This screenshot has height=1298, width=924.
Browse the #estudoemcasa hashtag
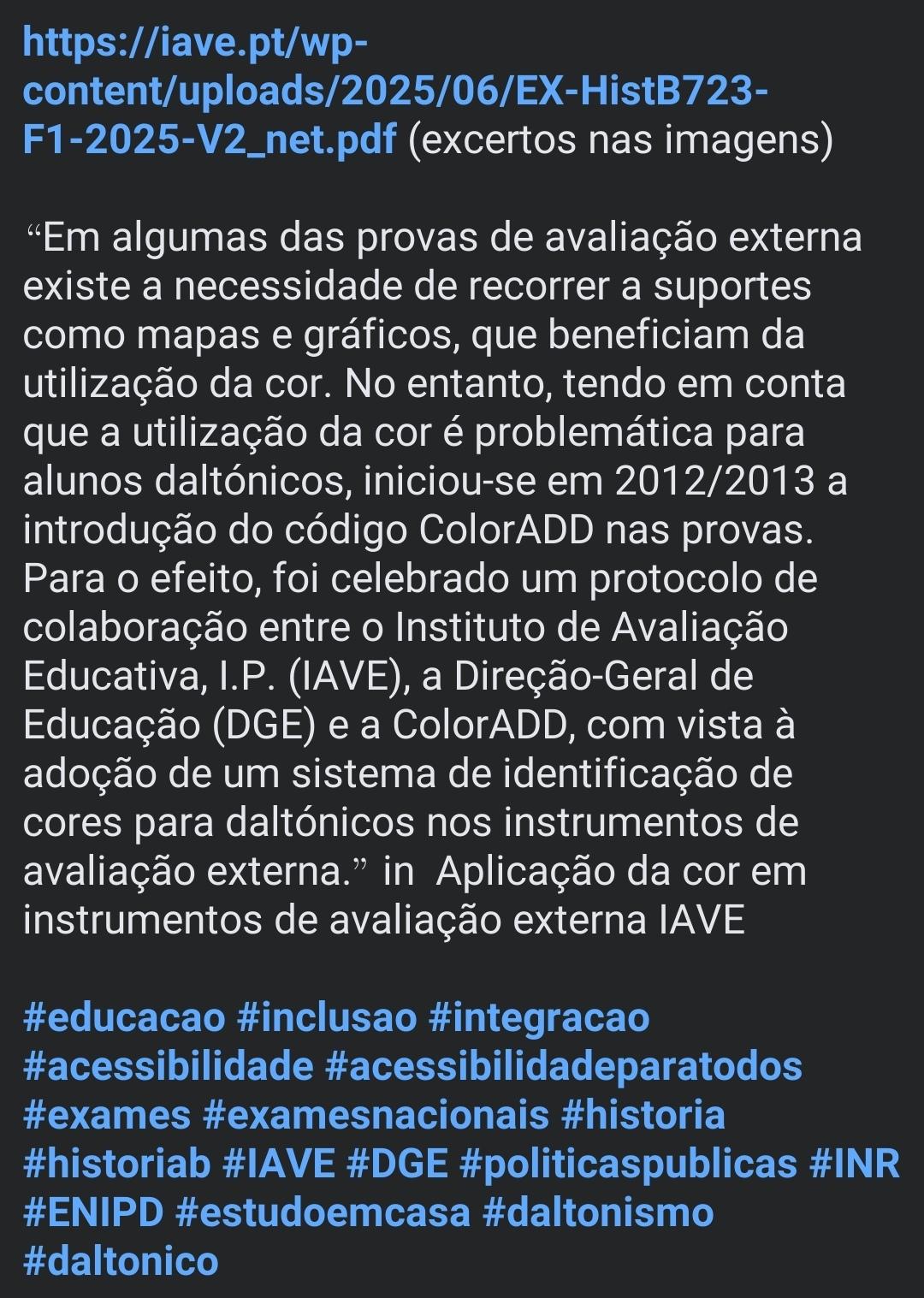pos(323,1213)
